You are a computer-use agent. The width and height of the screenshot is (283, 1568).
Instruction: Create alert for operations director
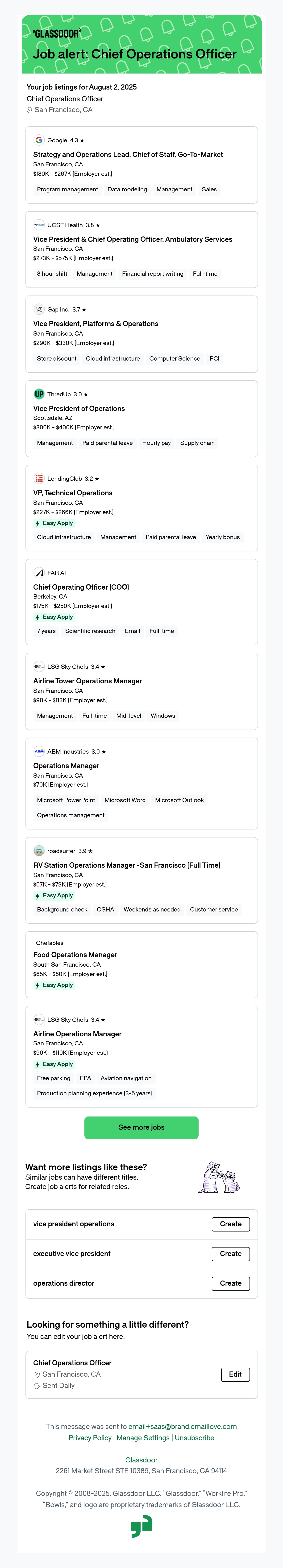(x=231, y=1283)
